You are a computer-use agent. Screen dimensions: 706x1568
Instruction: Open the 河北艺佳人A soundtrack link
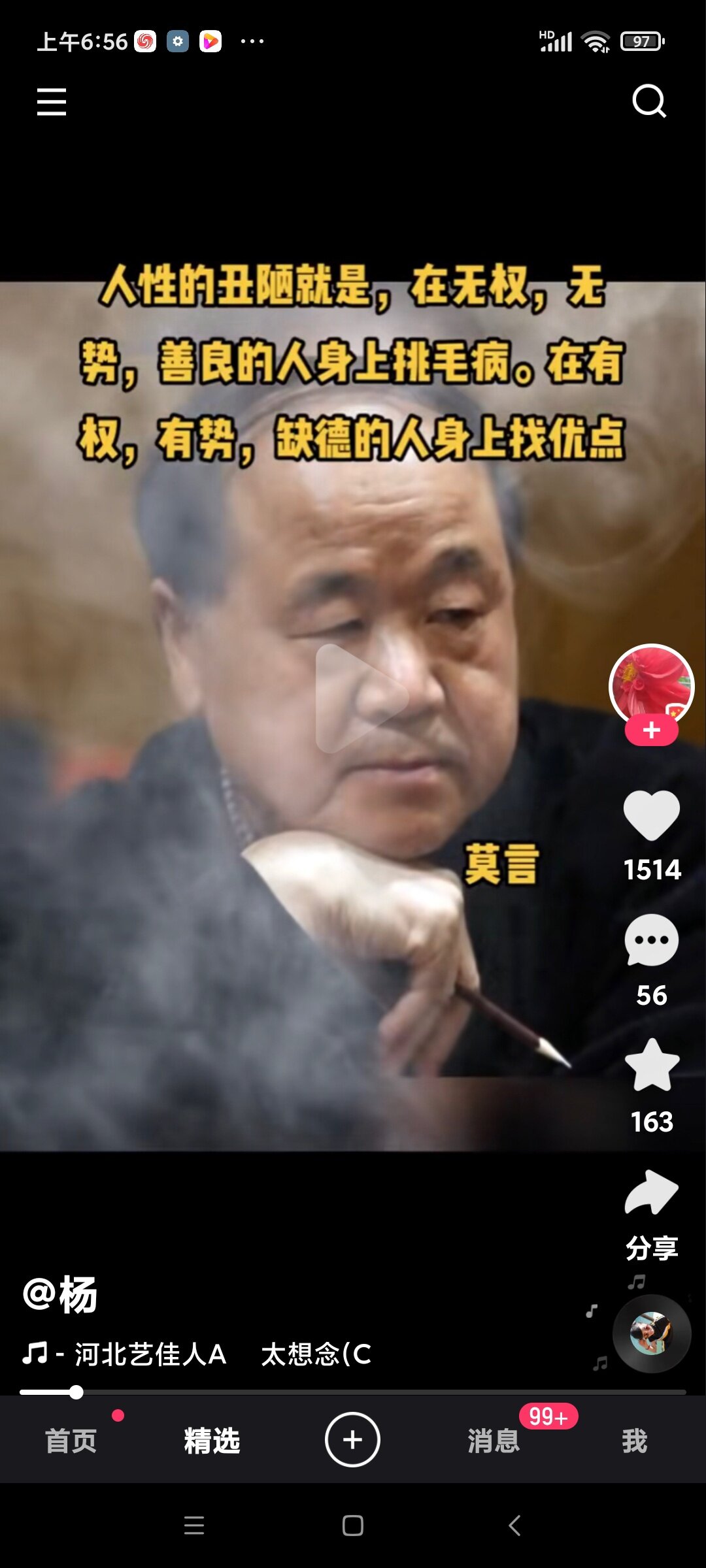click(x=150, y=1354)
